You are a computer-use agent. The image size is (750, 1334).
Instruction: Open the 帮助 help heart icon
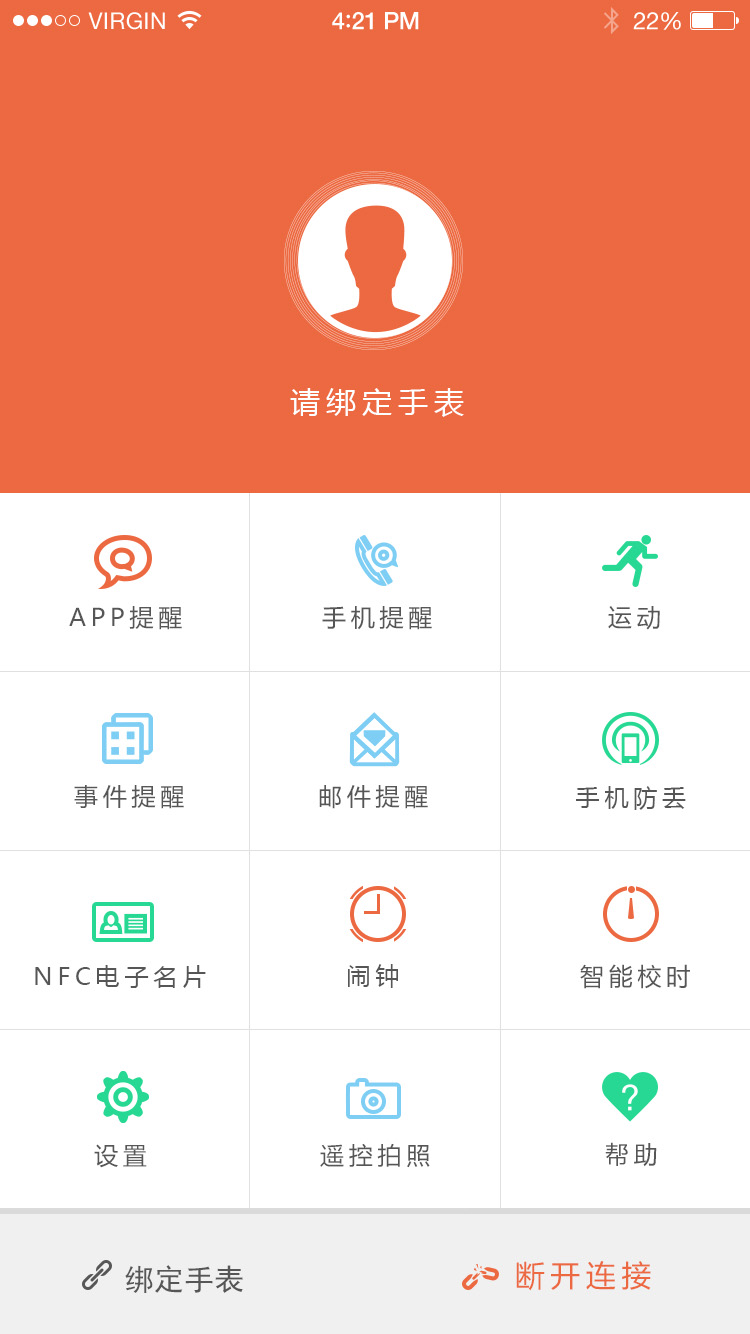[x=630, y=1095]
